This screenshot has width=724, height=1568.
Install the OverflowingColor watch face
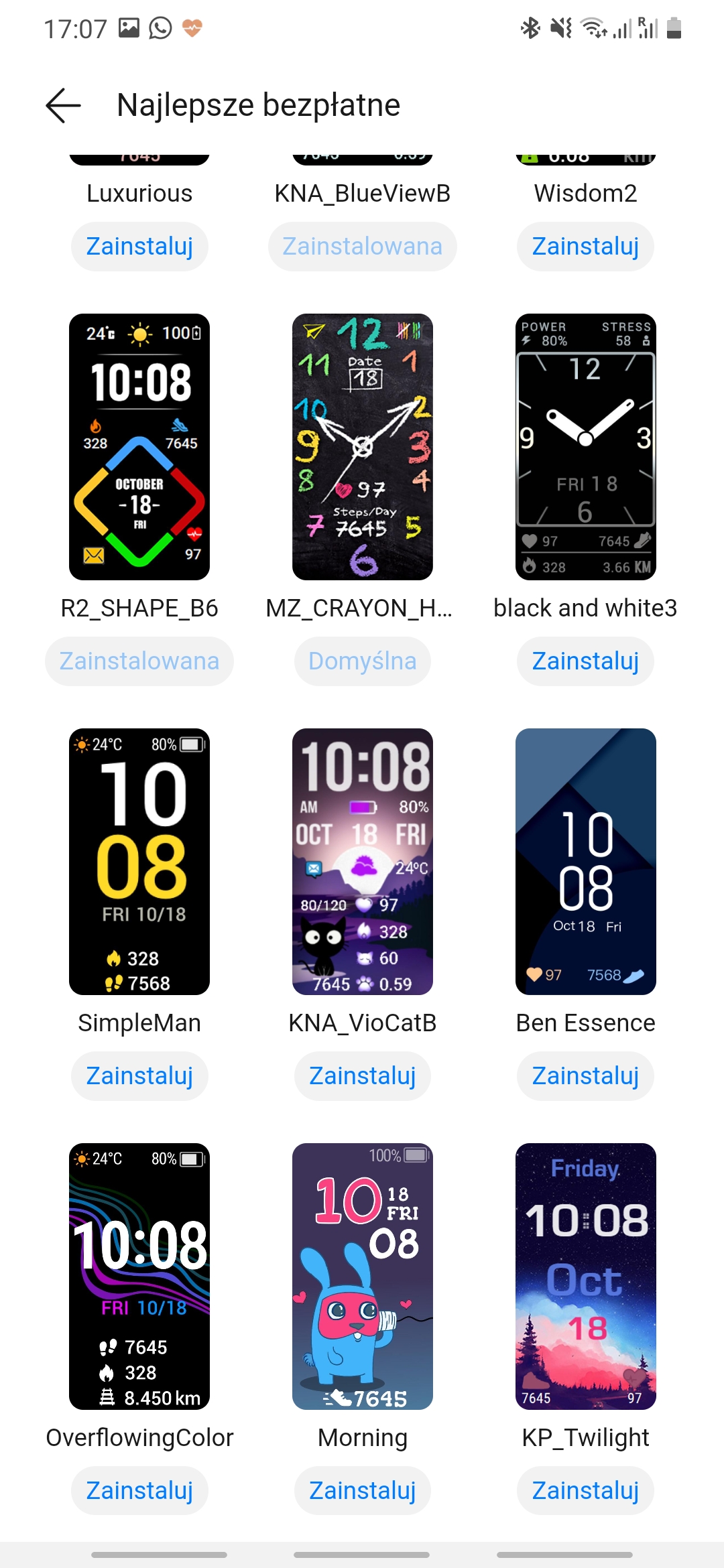pos(139,1491)
